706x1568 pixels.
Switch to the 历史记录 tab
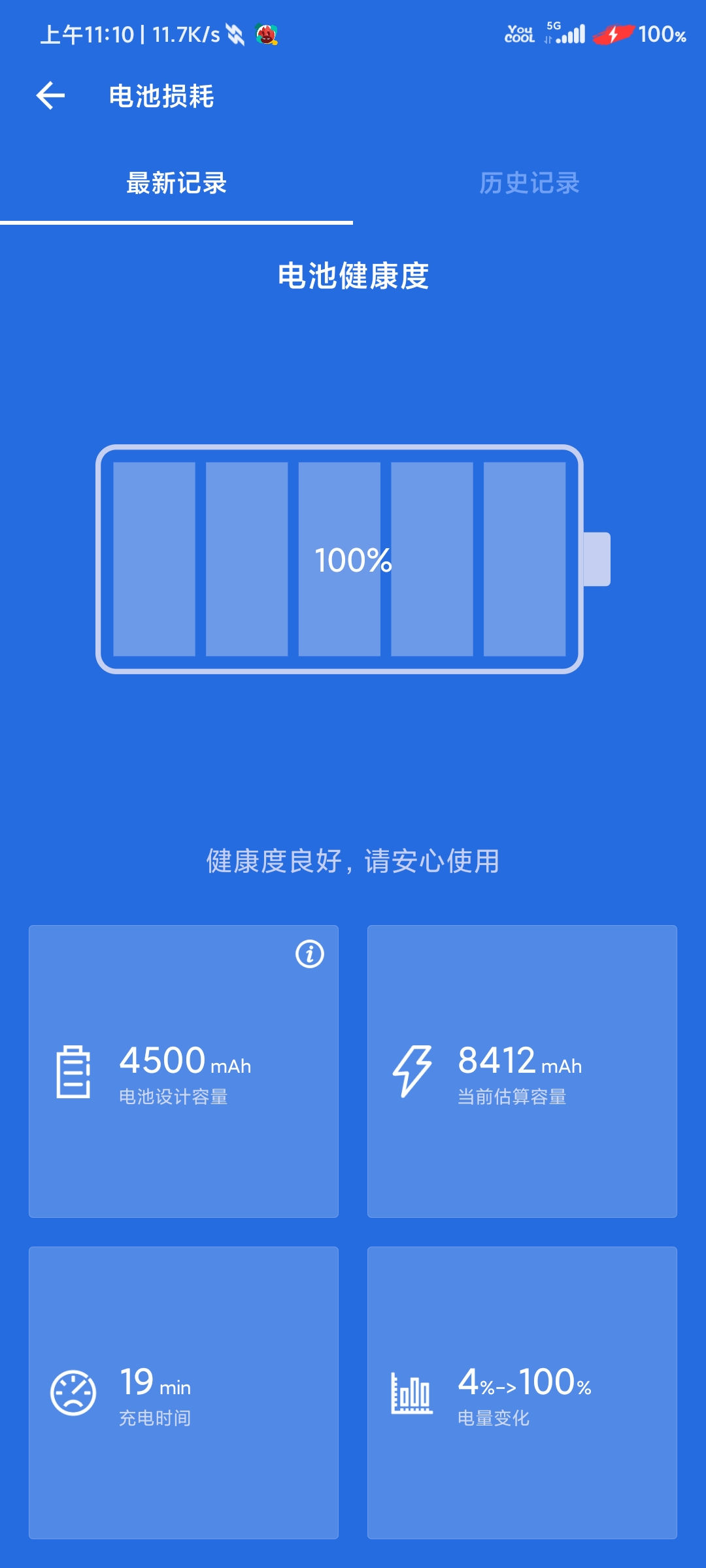[x=529, y=183]
